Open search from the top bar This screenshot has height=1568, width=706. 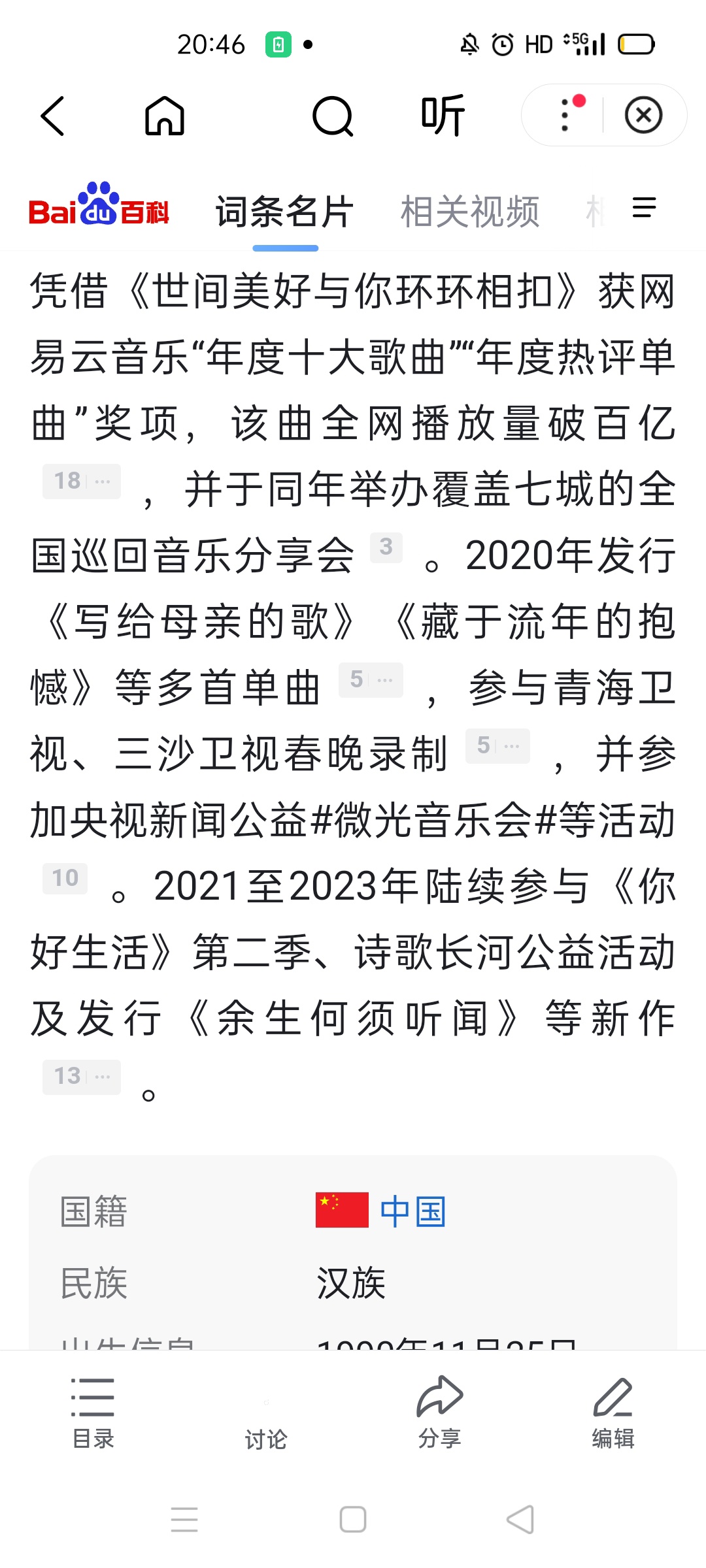(333, 116)
